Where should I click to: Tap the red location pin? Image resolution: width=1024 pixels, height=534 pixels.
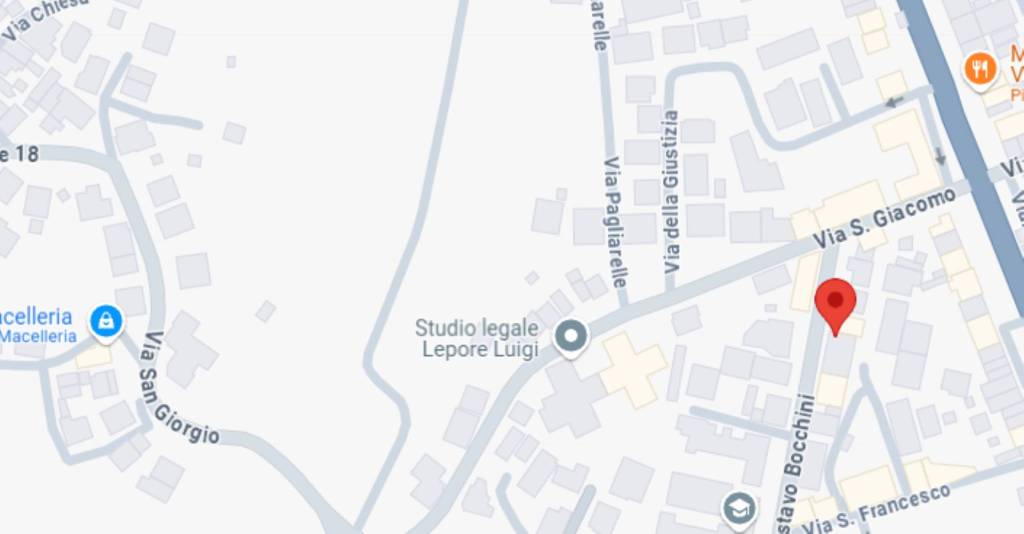tap(835, 302)
